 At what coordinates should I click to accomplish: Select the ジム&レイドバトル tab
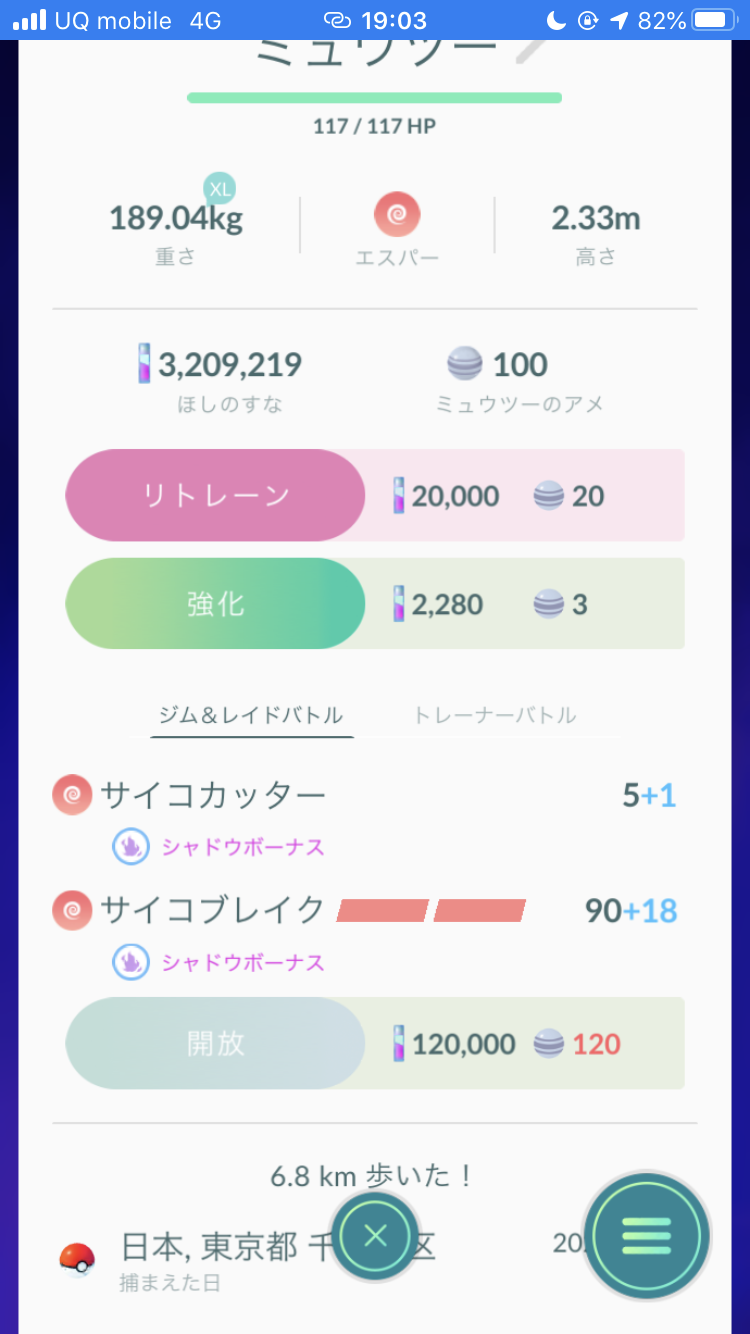click(251, 715)
